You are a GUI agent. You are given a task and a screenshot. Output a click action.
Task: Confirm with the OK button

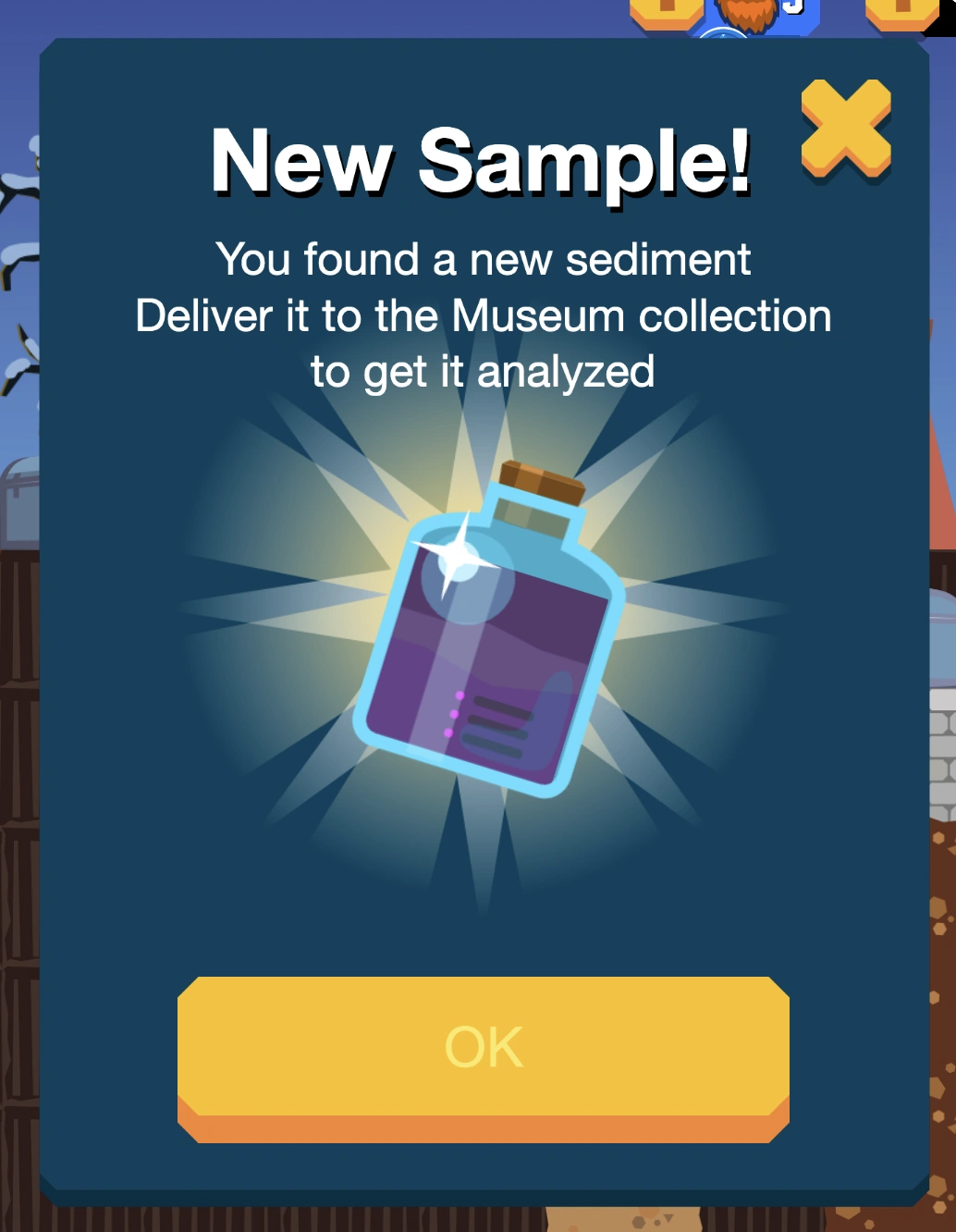click(483, 1048)
